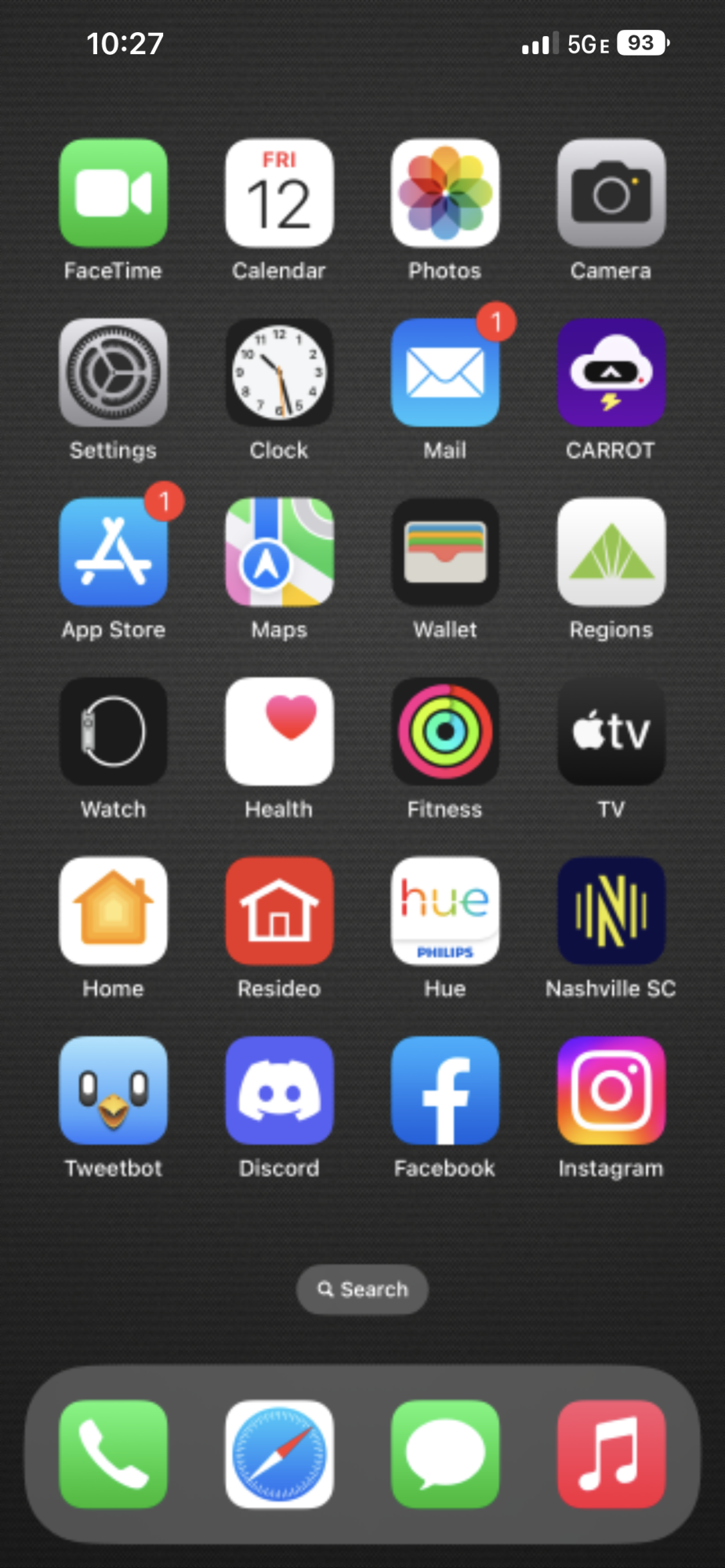Image resolution: width=725 pixels, height=1568 pixels.
Task: Open the Resideo app
Action: (279, 911)
